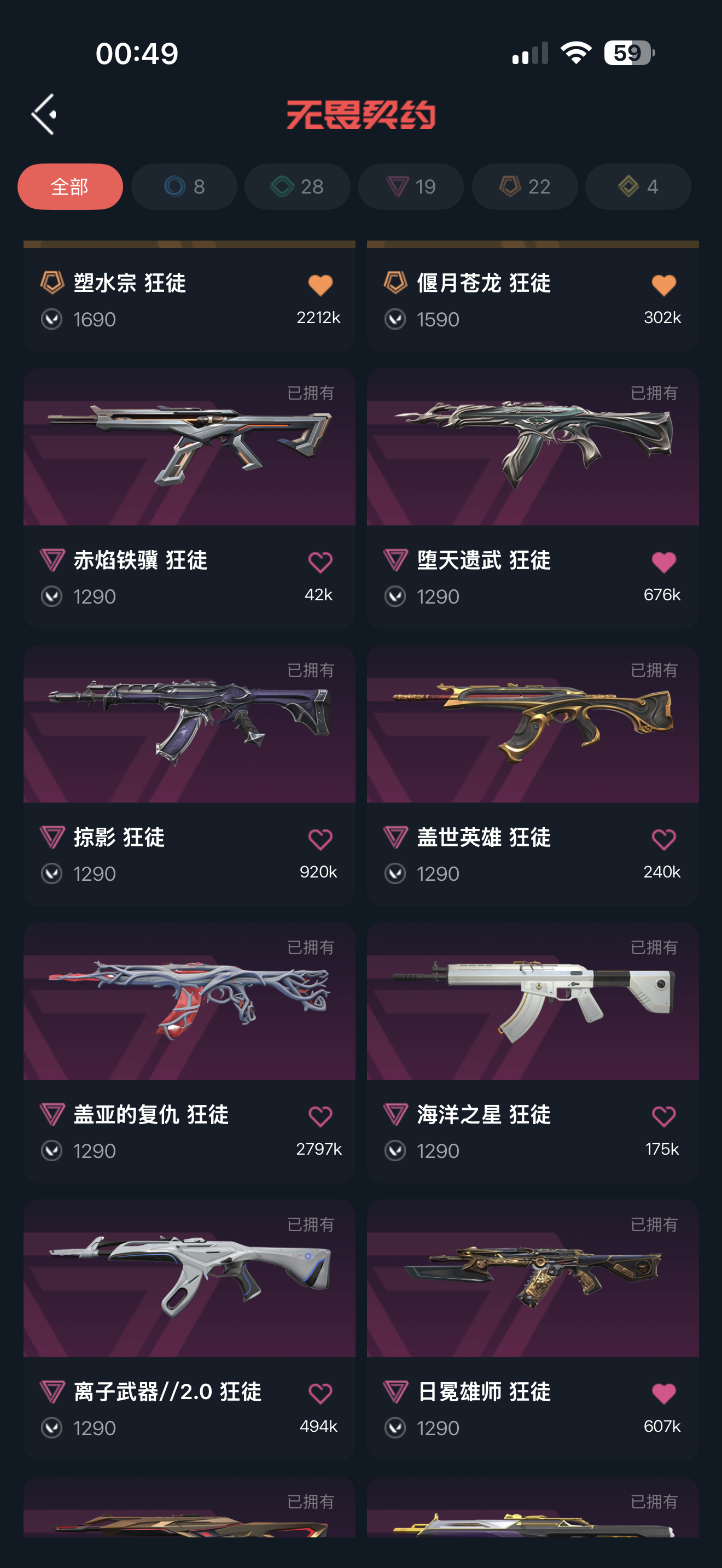Unlike the 偃月苍龙 狂徒 skin
This screenshot has width=722, height=1568.
point(663,285)
